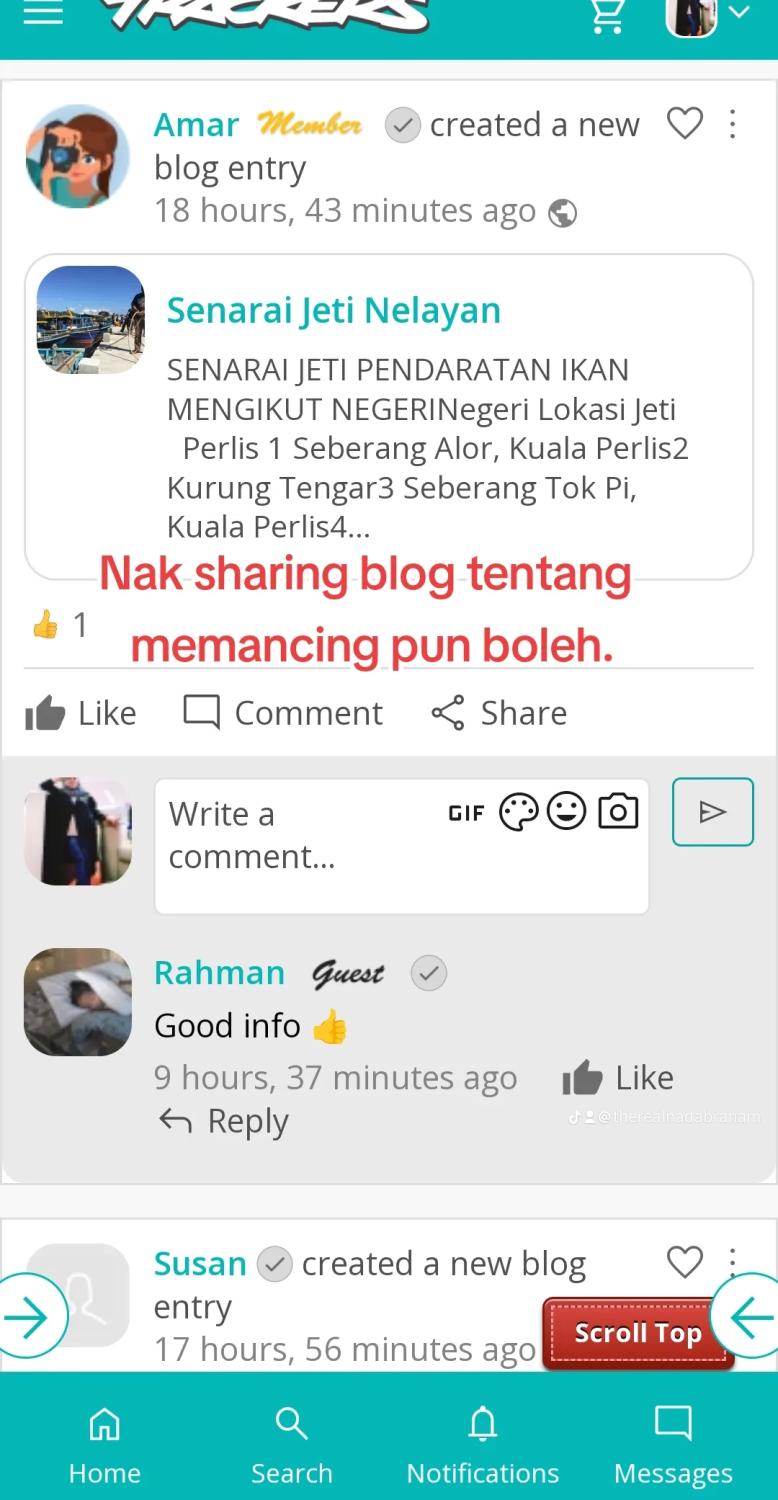Open the emoji picker in comment box
Image resolution: width=778 pixels, height=1500 pixels.
click(567, 812)
